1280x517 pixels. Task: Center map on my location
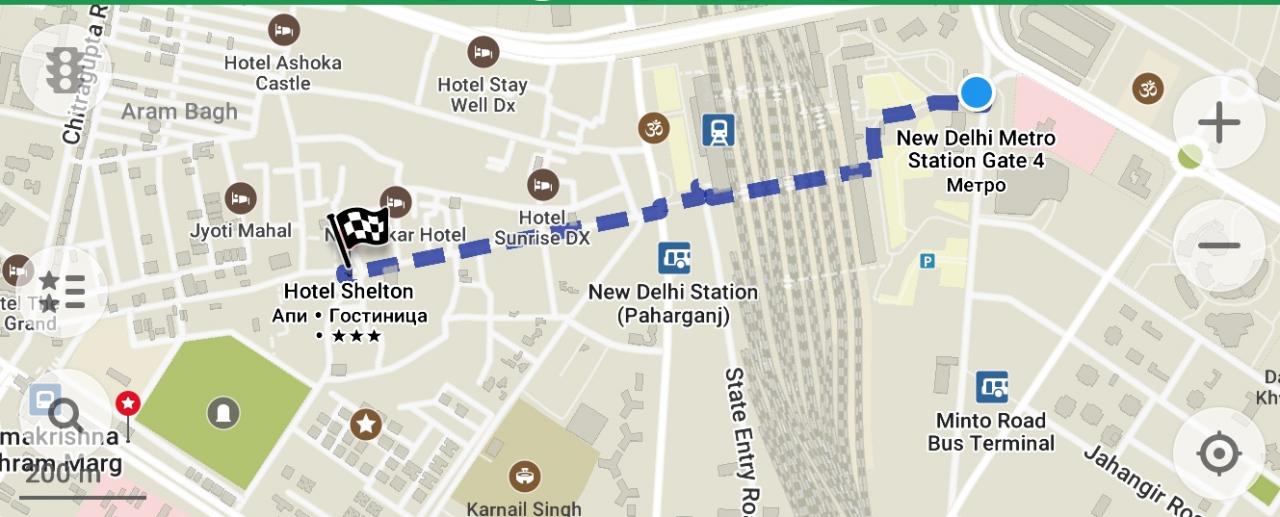(x=1219, y=454)
